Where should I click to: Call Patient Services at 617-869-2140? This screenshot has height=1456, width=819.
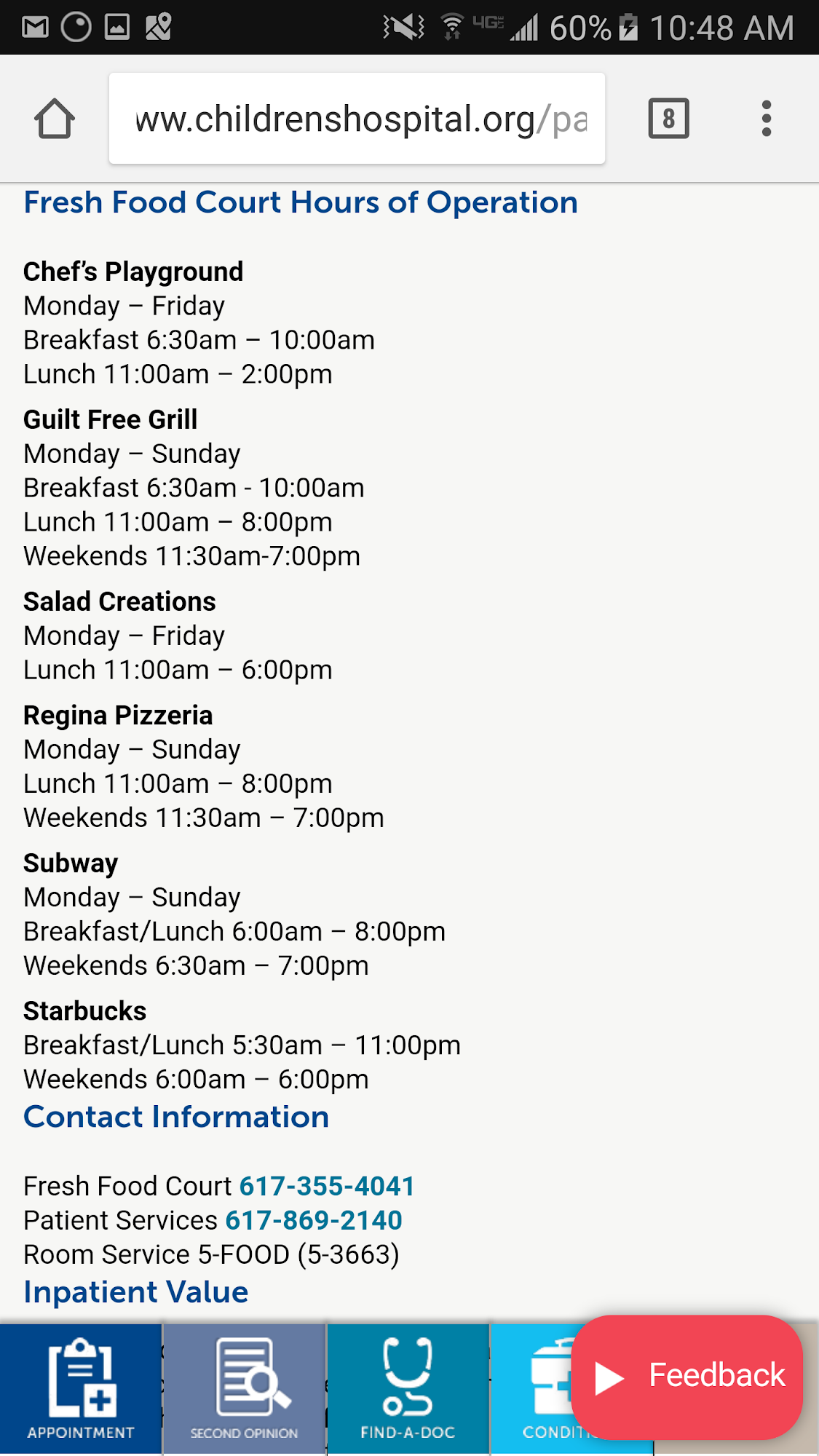click(314, 1220)
